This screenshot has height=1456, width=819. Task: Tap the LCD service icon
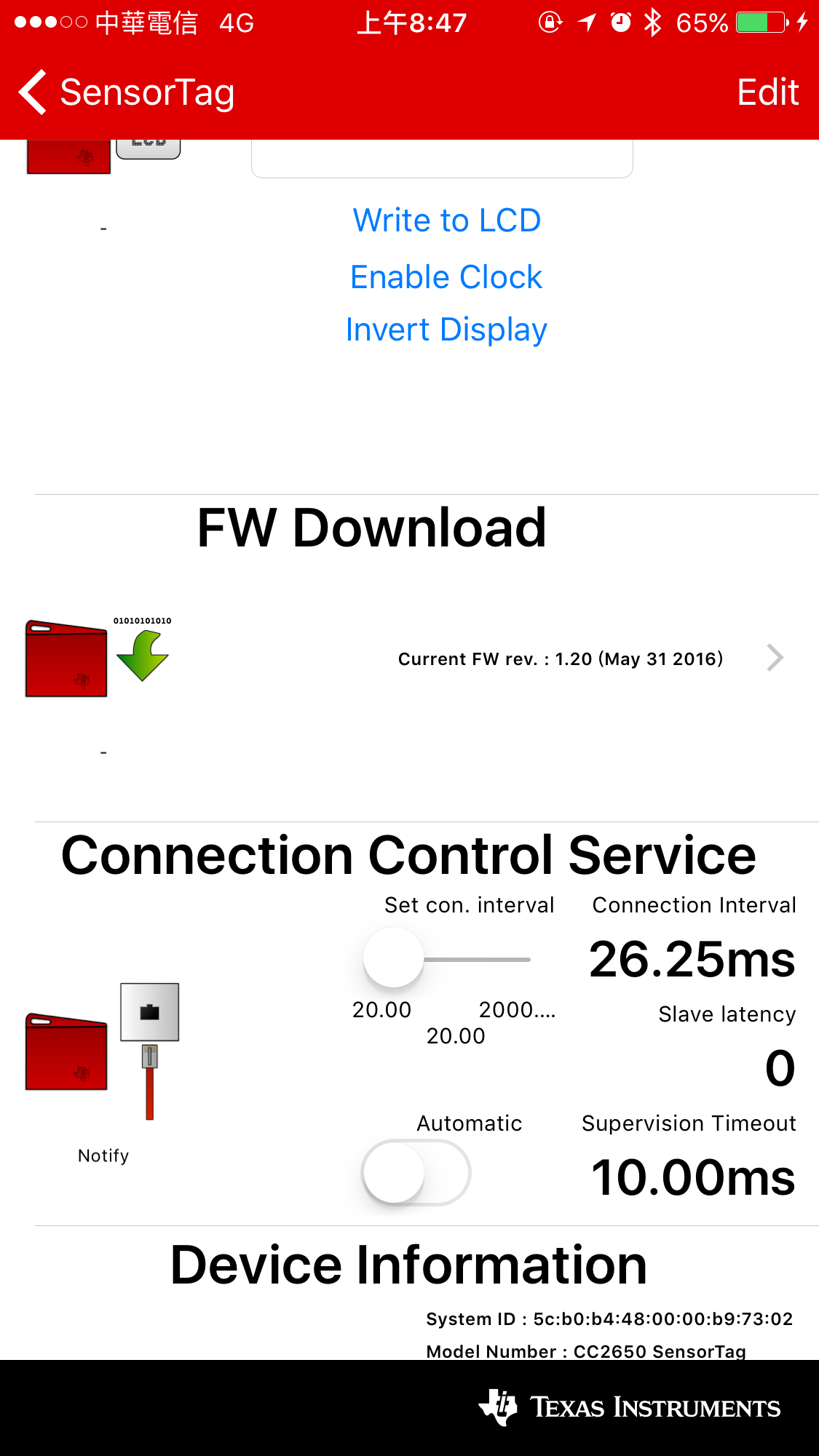tap(149, 149)
